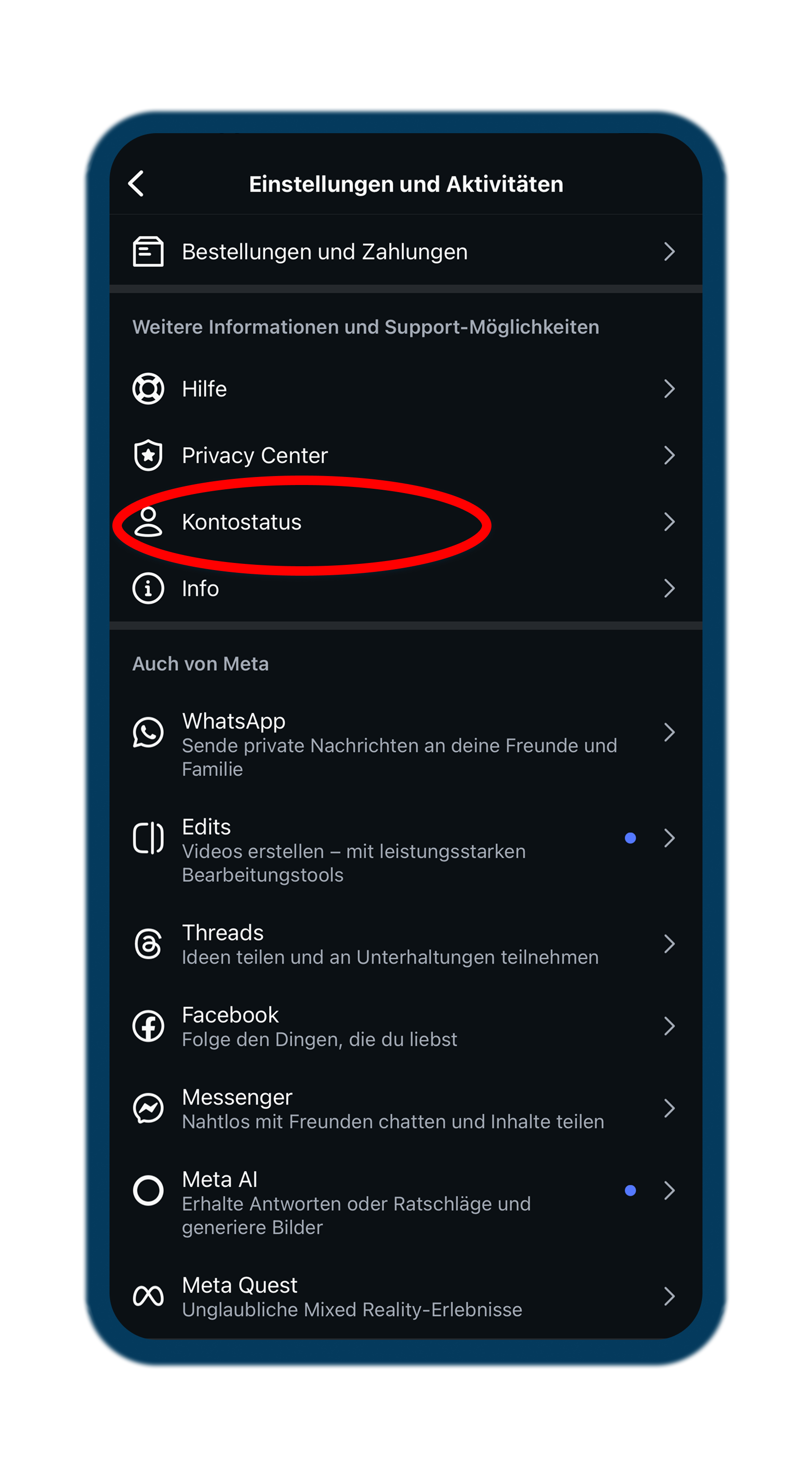Open Bestellungen und Zahlungen
Screen dimensions: 812x1473
(405, 252)
